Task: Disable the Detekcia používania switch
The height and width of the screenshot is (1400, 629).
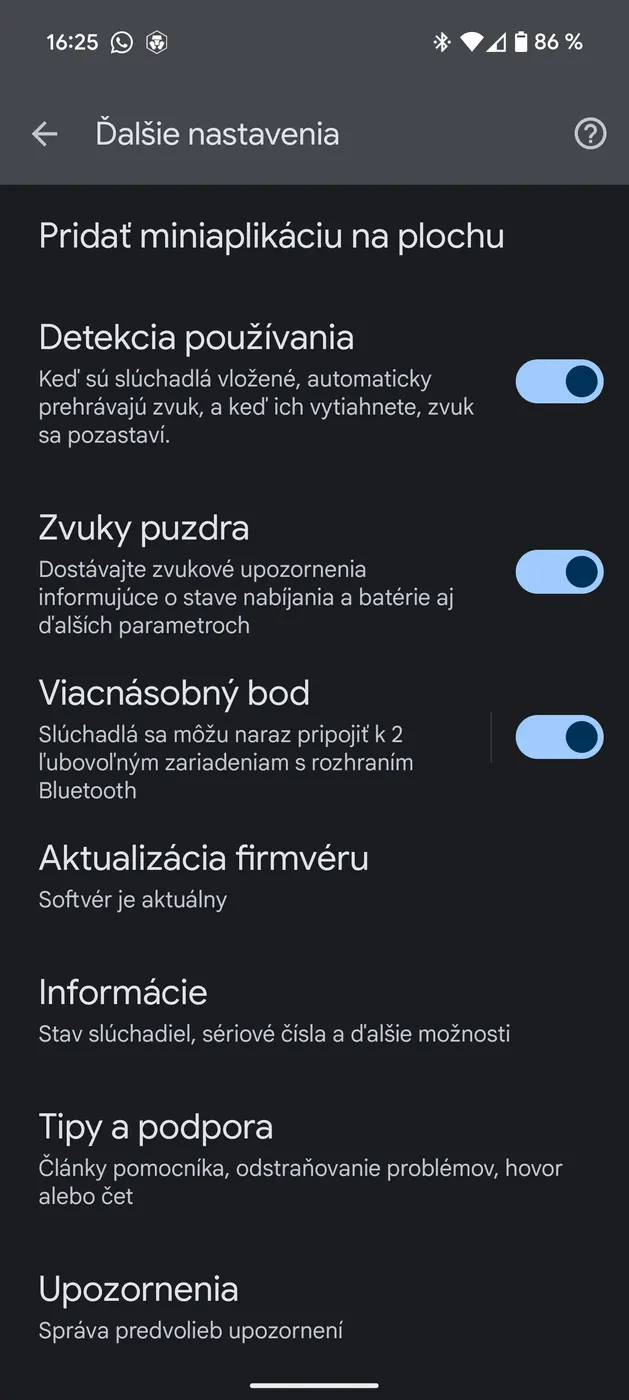Action: click(x=559, y=381)
